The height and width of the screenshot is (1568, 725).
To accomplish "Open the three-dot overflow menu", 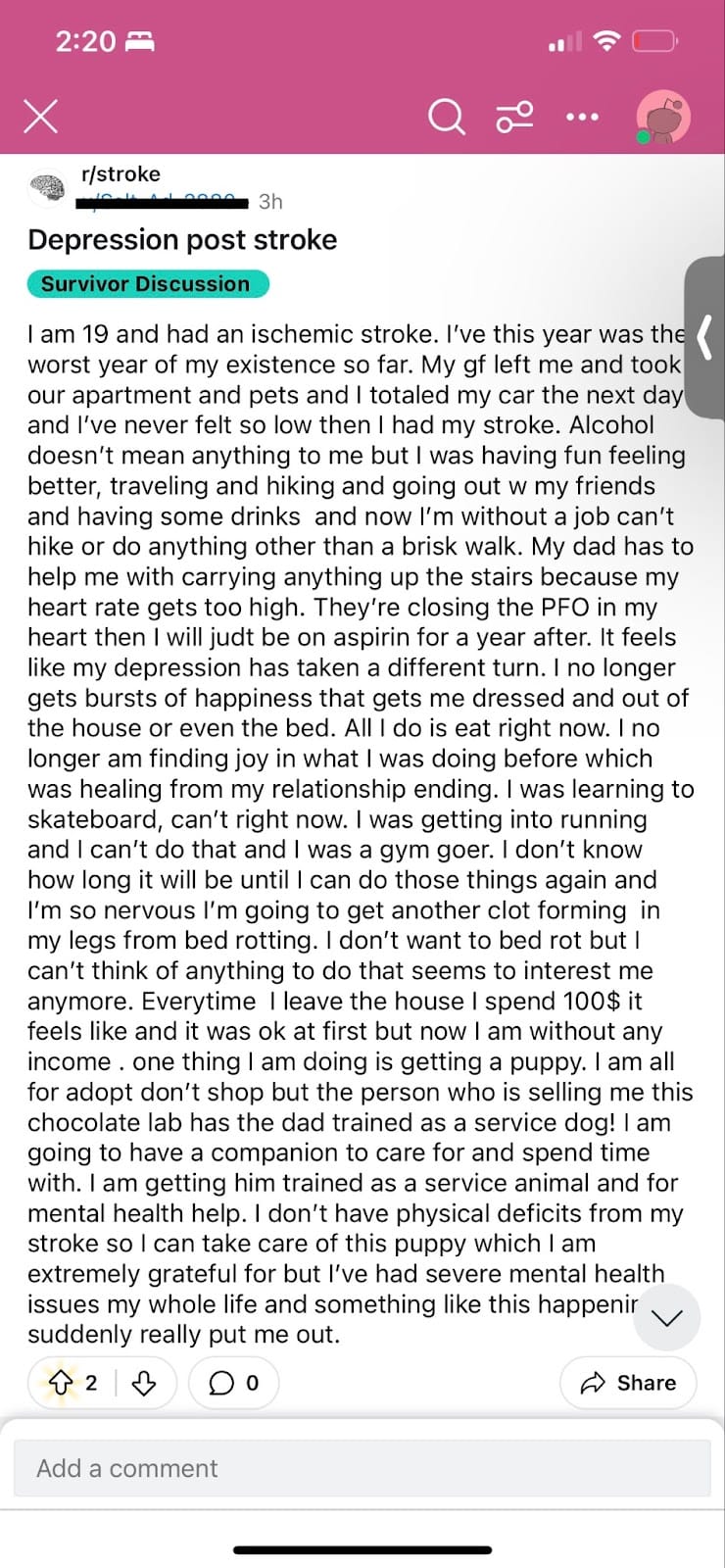I will click(582, 117).
